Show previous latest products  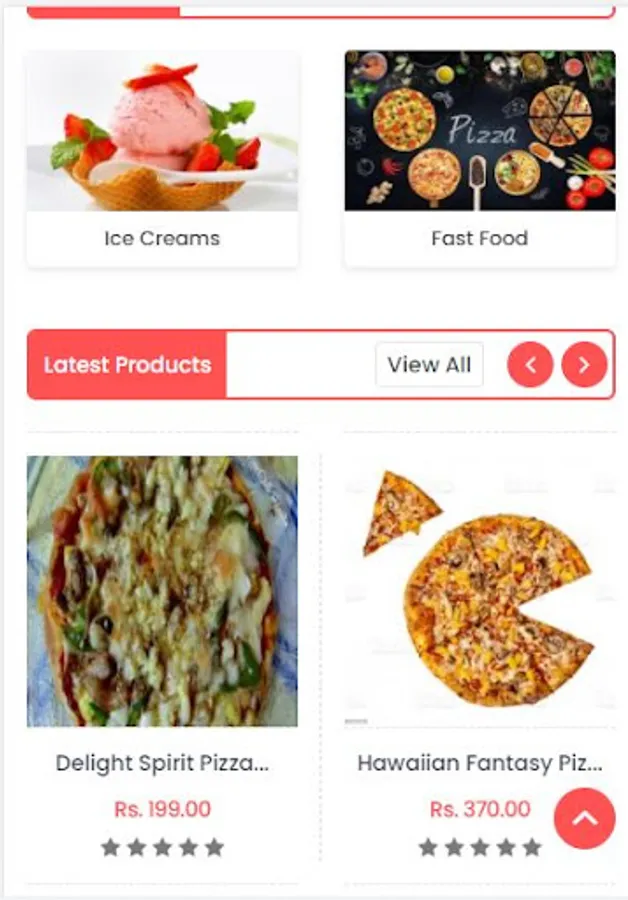pos(530,365)
